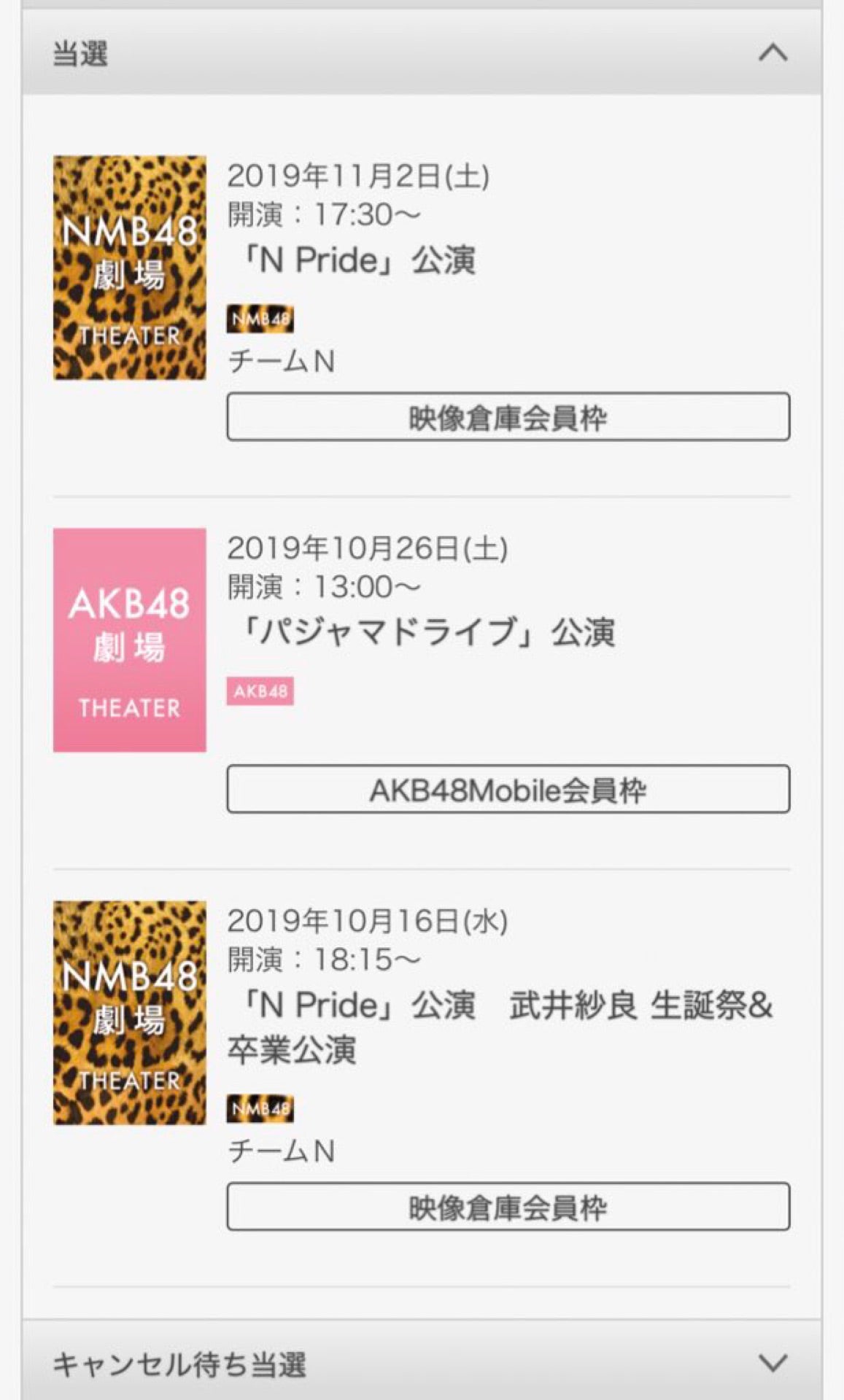The width and height of the screenshot is (844, 1400).
Task: Open 武井紗良 生誕祭 October 16 performance
Action: click(499, 1026)
